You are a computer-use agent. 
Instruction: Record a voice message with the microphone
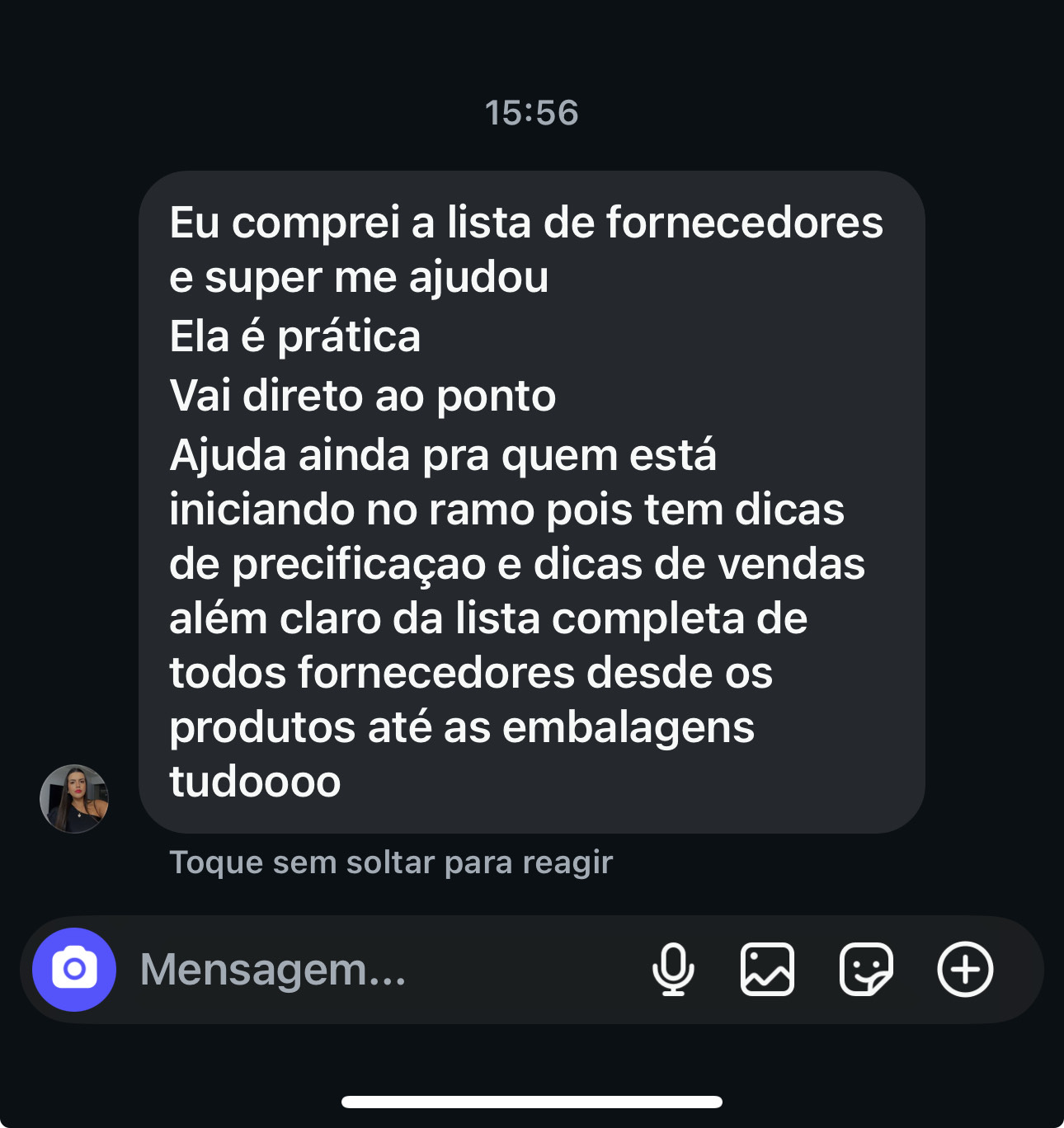(x=673, y=970)
